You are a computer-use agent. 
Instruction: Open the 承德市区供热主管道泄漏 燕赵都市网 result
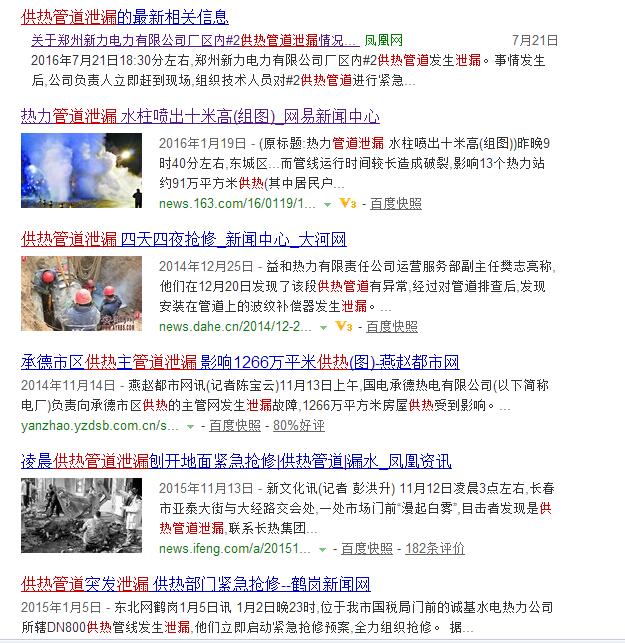click(240, 362)
